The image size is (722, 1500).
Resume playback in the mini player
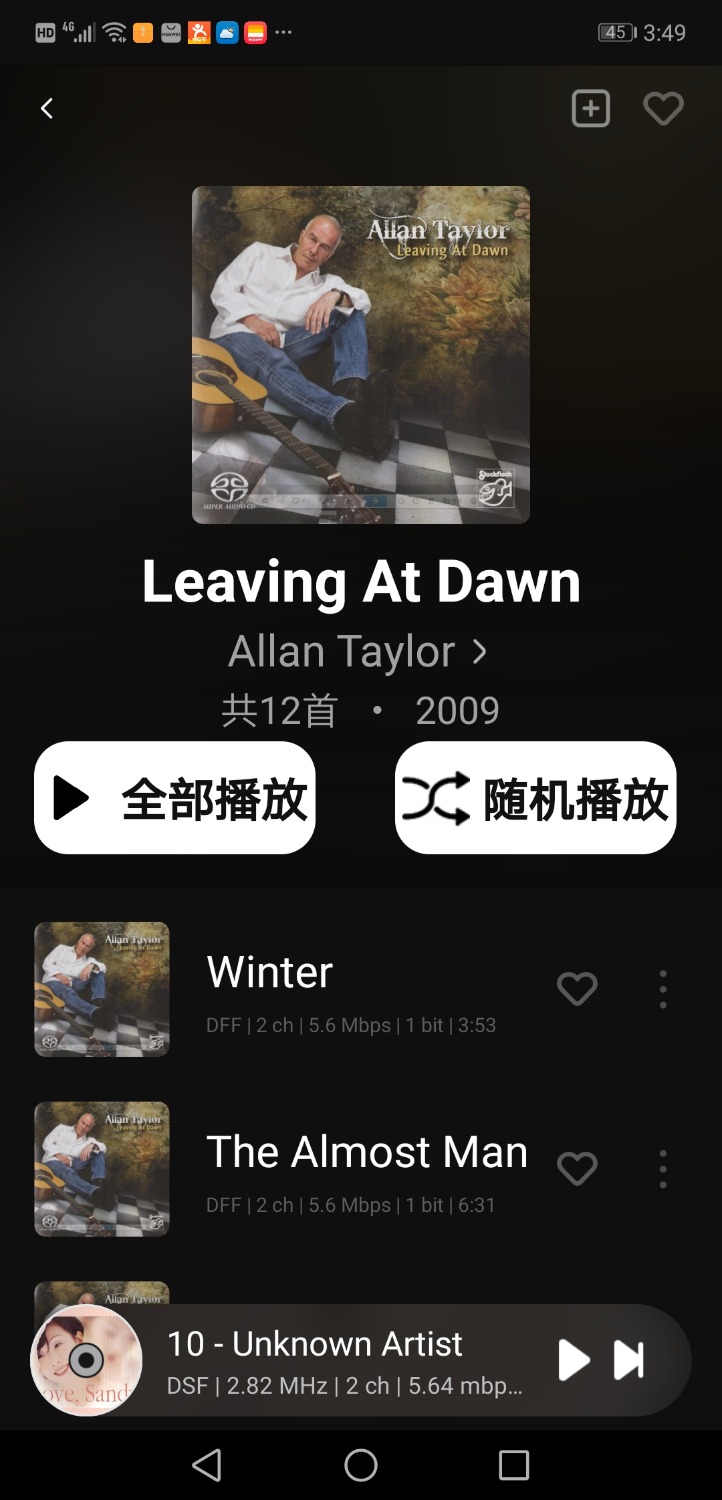[573, 1360]
